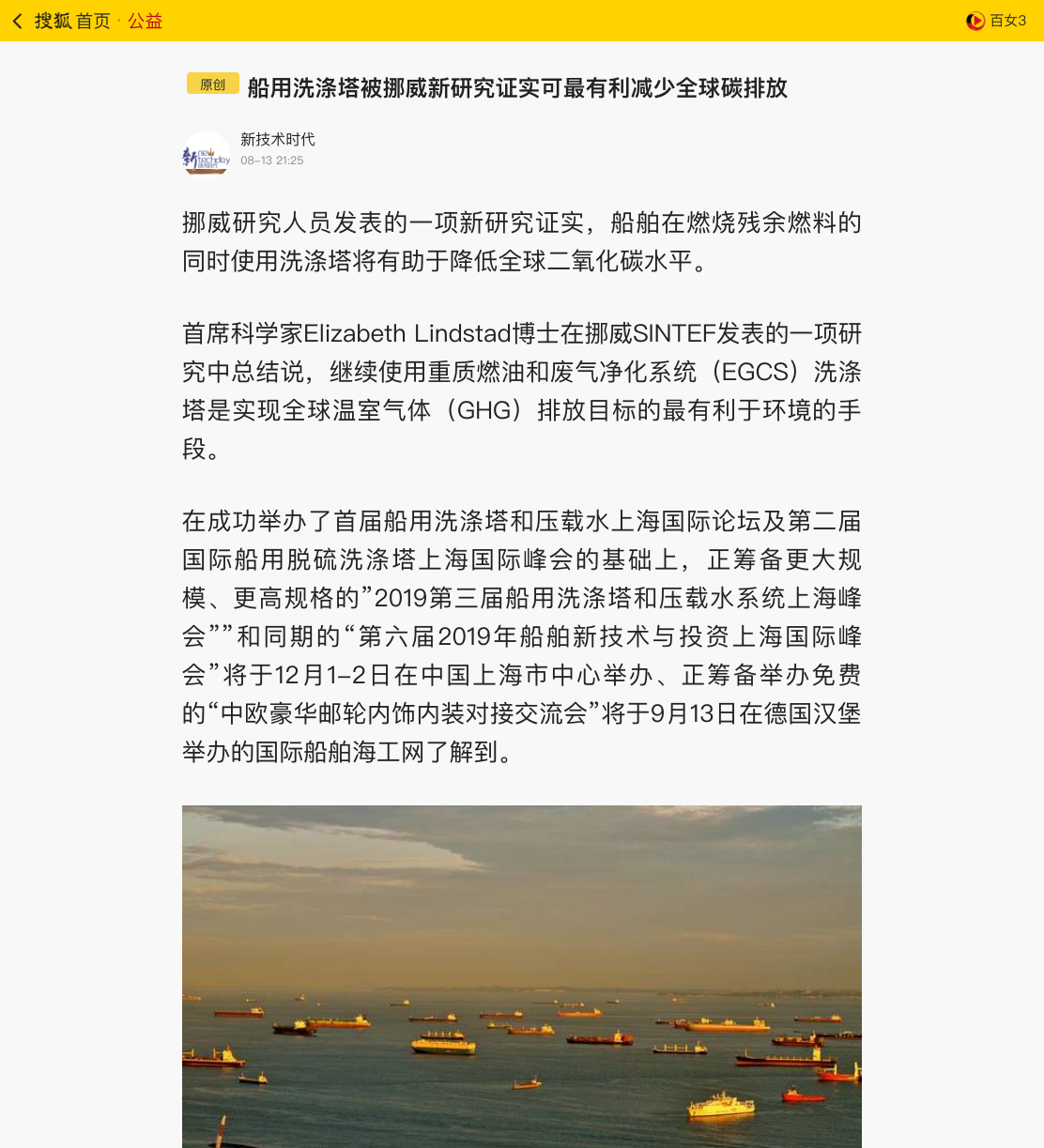View the ships-at-sea article image
This screenshot has width=1044, height=1148.
click(522, 976)
